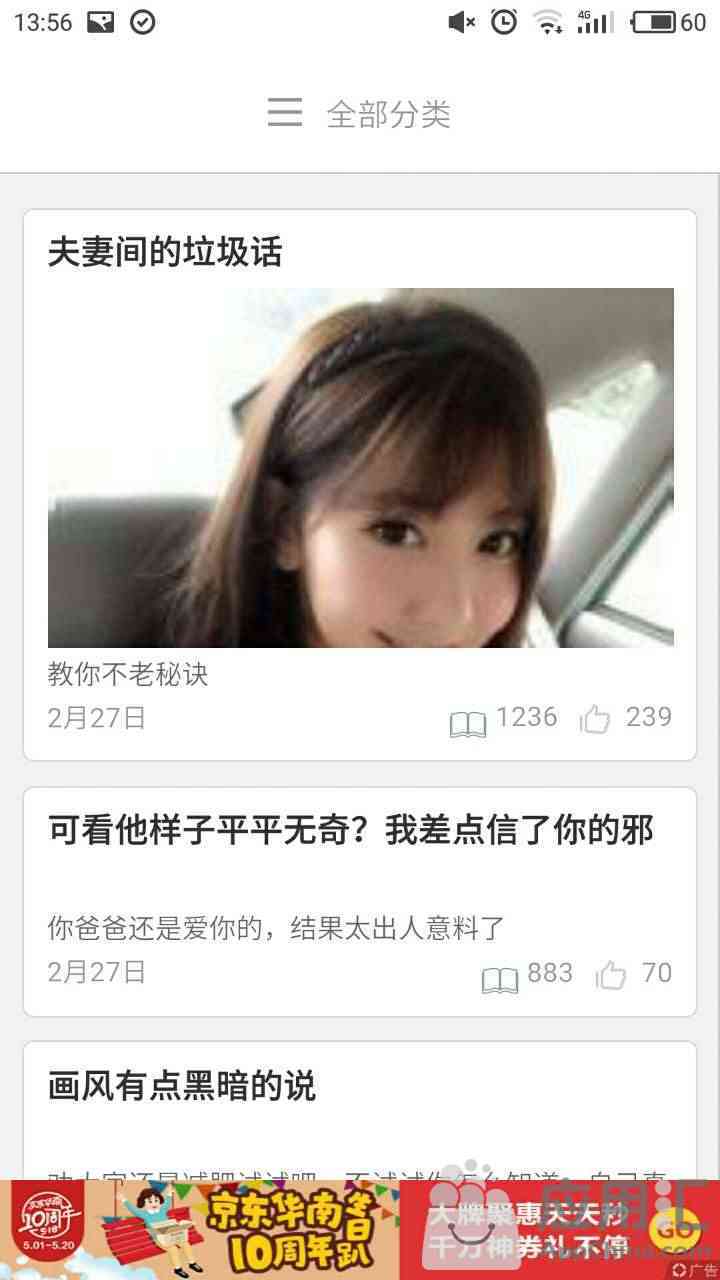Open the article 可看他样子平平无奇？我差点信了你的邪
Viewport: 720px width, 1280px height.
tap(360, 902)
